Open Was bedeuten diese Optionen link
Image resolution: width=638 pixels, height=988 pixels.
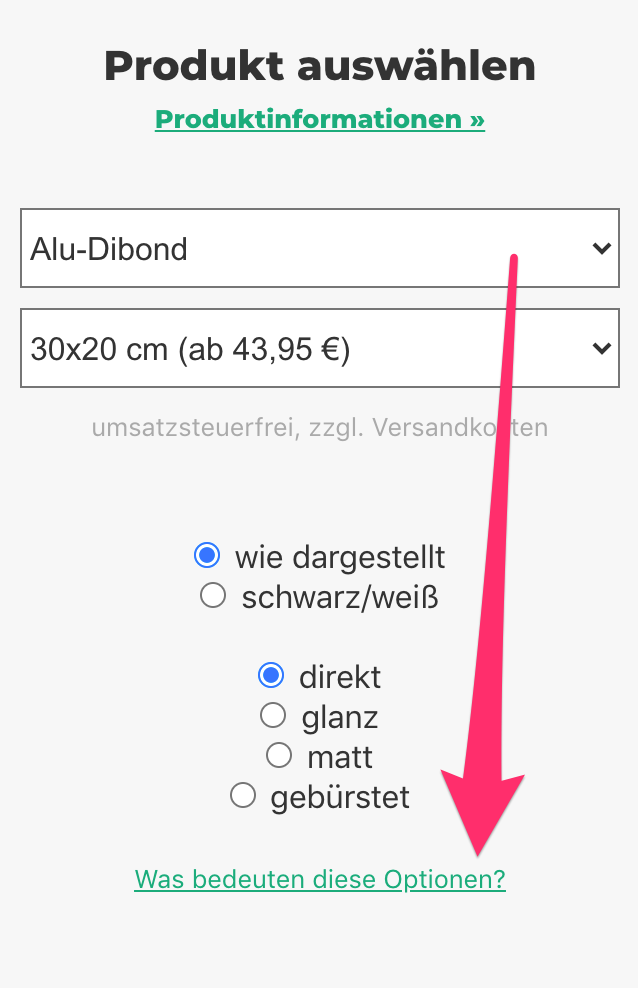(x=320, y=879)
